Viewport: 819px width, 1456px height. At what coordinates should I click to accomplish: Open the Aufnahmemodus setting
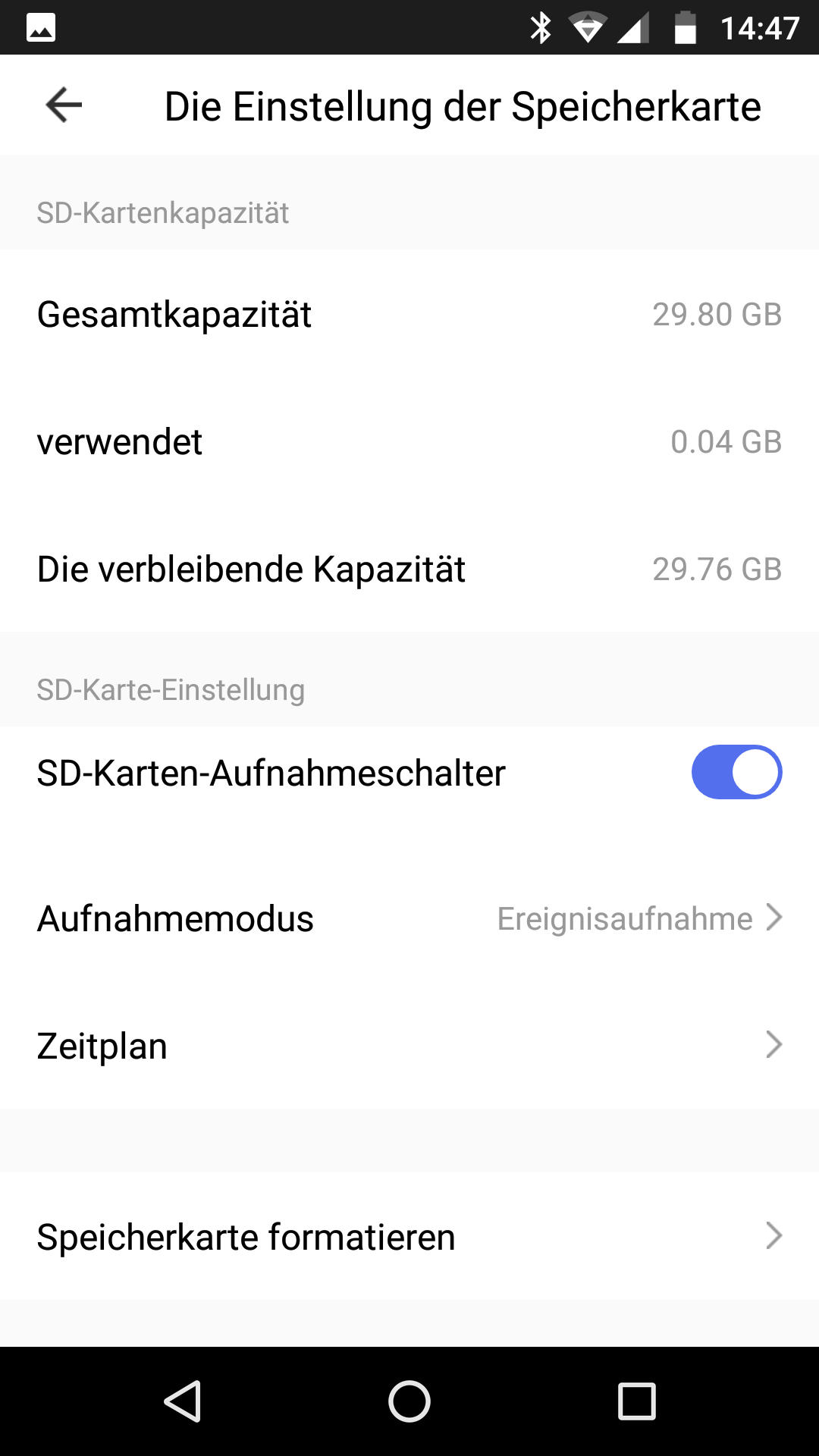(409, 918)
